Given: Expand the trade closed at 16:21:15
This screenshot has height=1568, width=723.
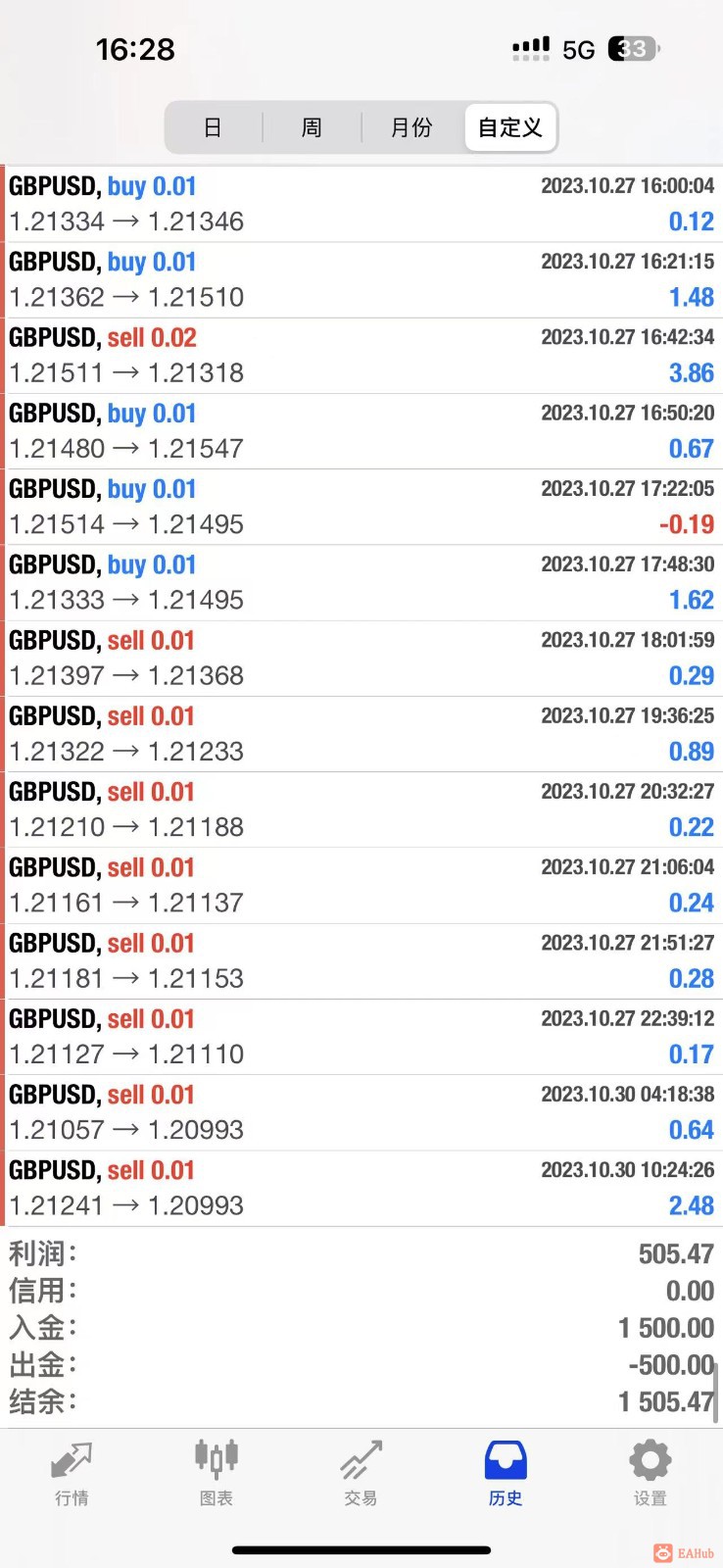Looking at the screenshot, I should [x=361, y=279].
